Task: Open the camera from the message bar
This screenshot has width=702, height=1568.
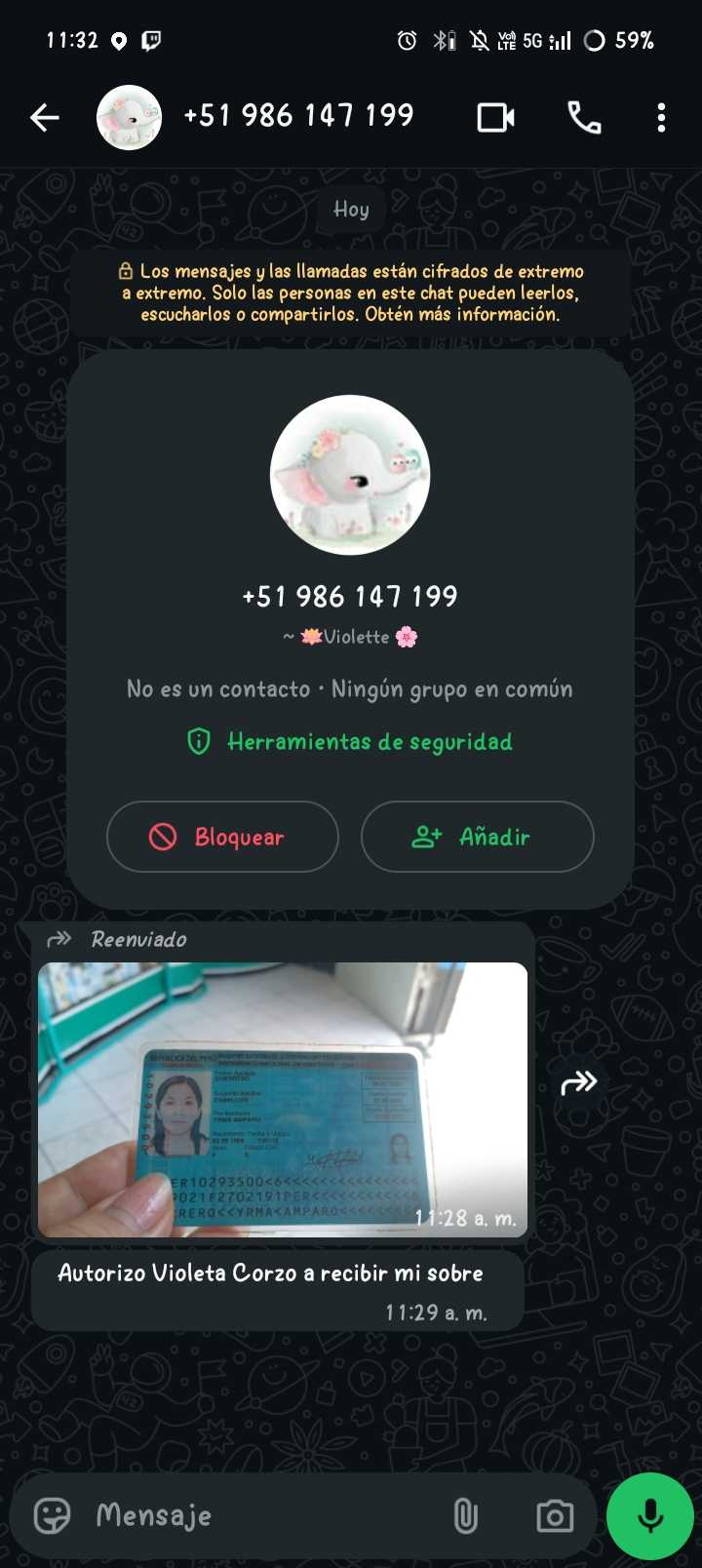Action: (555, 1515)
